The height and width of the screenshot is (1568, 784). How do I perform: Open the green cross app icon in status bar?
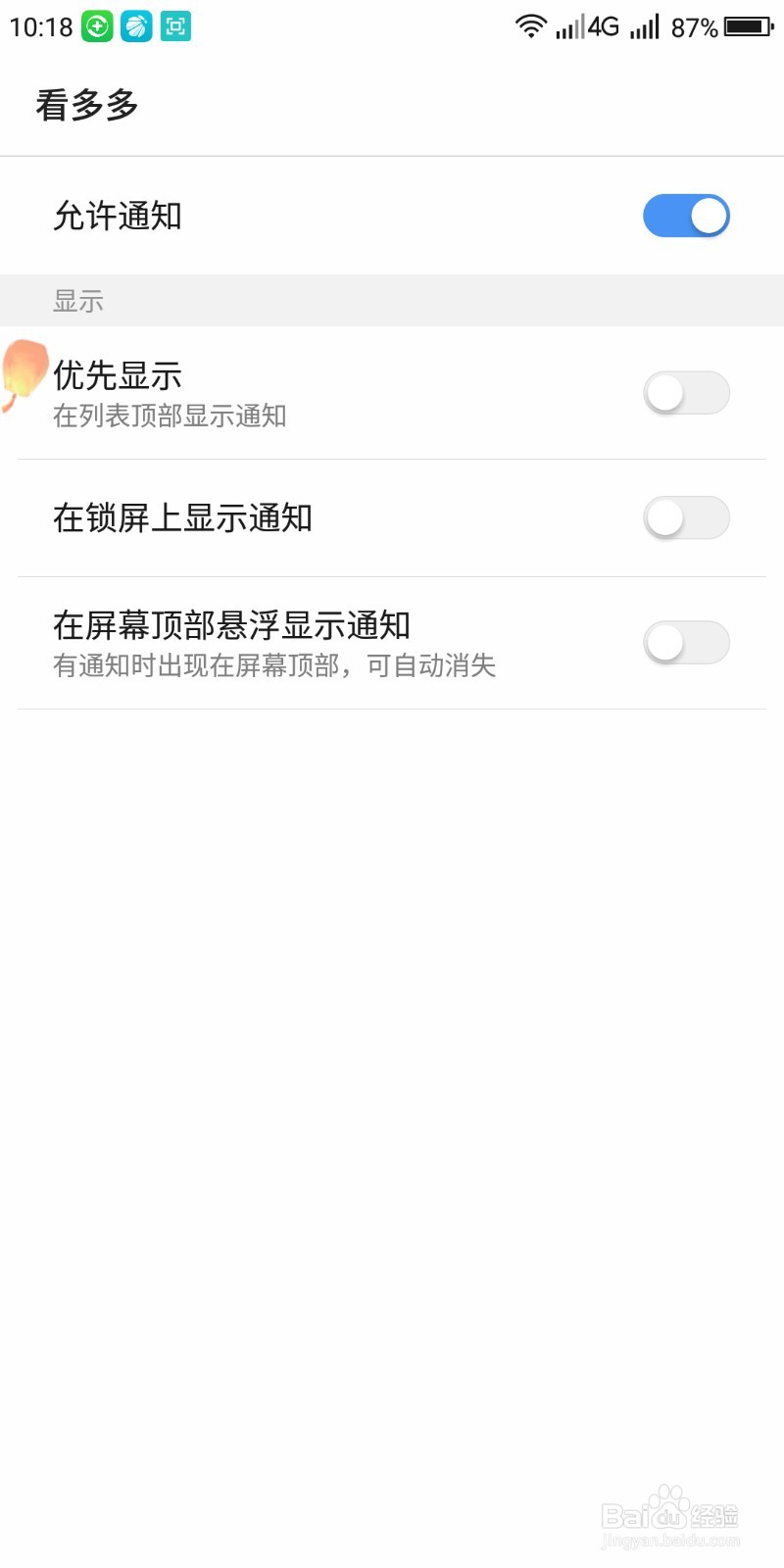tap(97, 26)
